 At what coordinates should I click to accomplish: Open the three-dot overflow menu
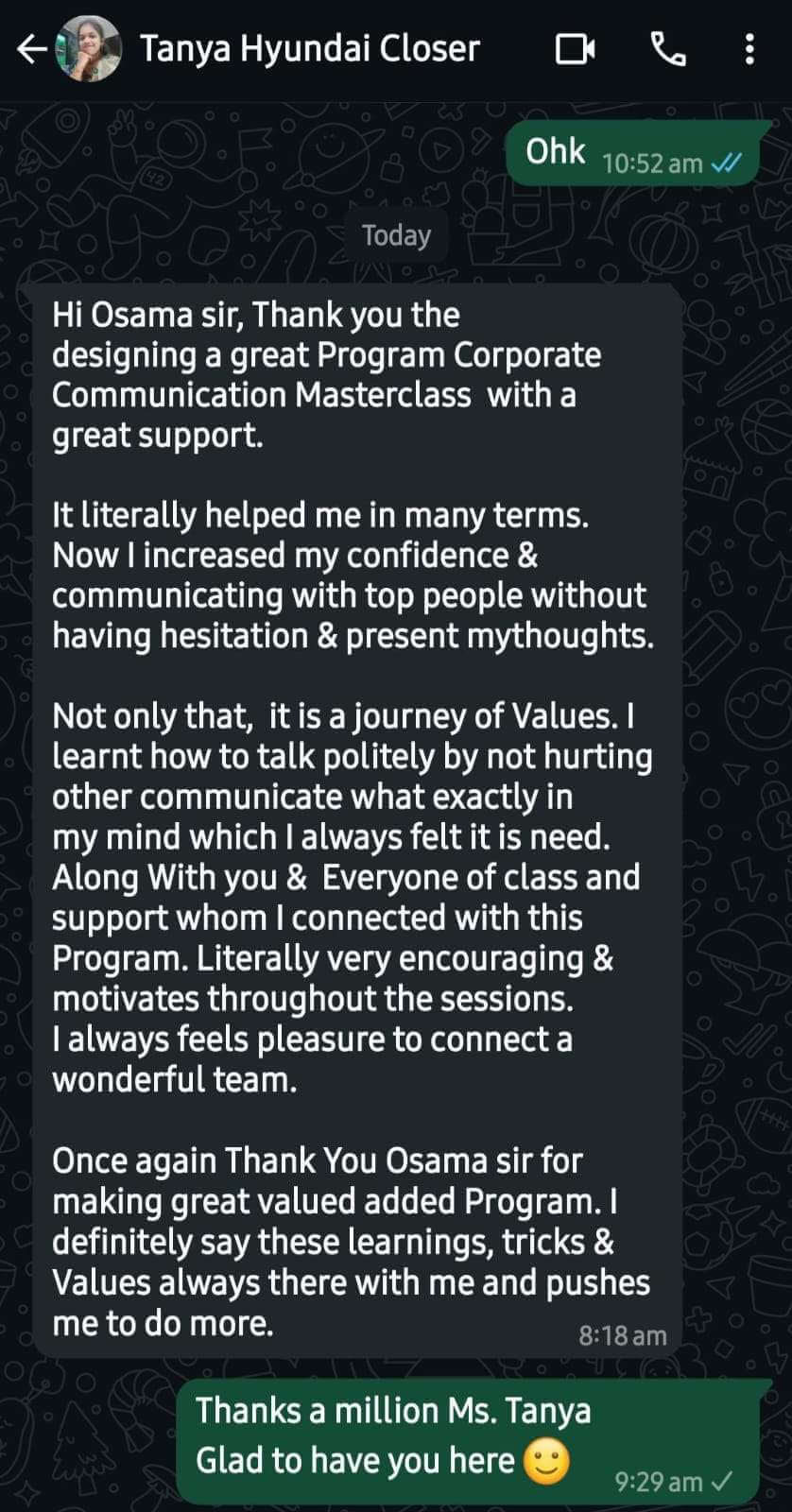tap(749, 49)
